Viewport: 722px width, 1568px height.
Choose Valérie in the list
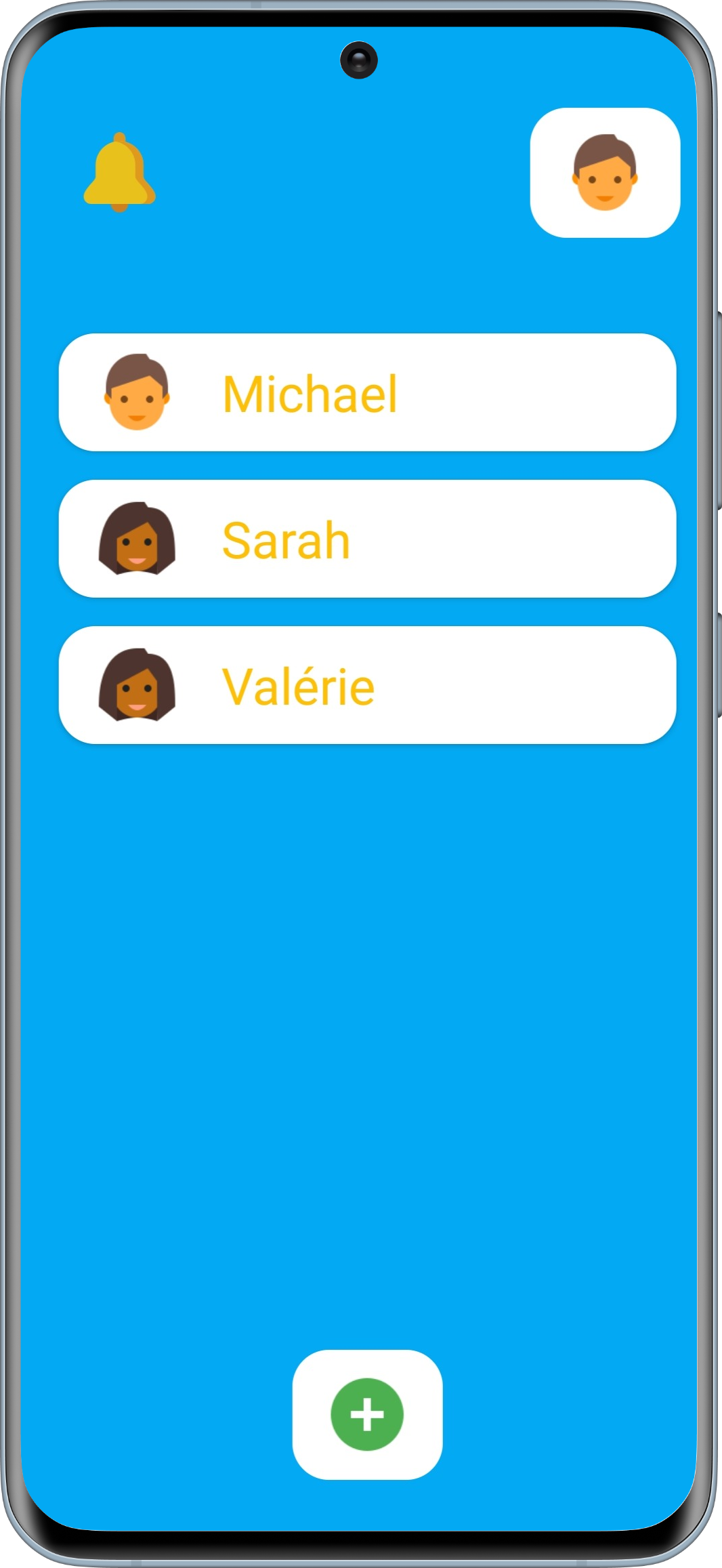click(x=367, y=686)
